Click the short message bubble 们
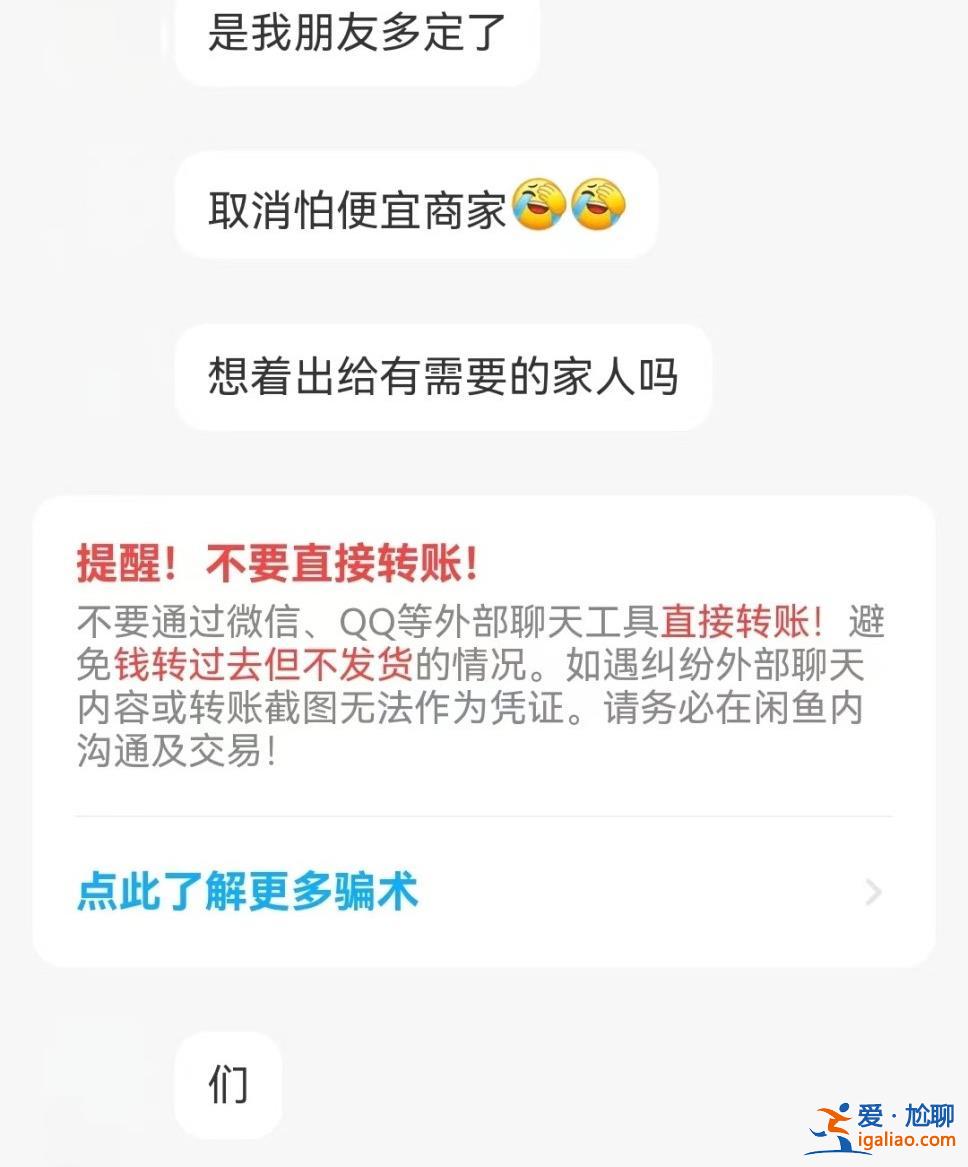 tap(228, 1086)
